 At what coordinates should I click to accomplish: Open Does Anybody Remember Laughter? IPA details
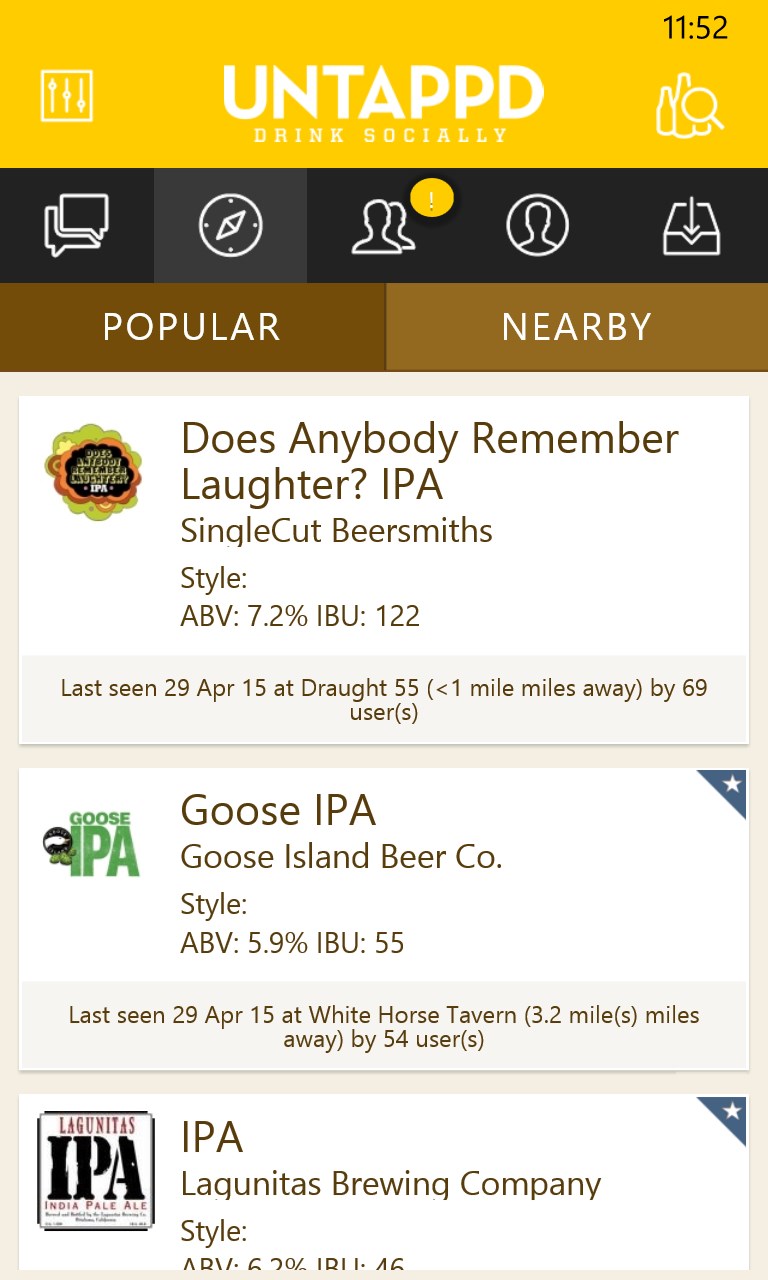coord(428,460)
